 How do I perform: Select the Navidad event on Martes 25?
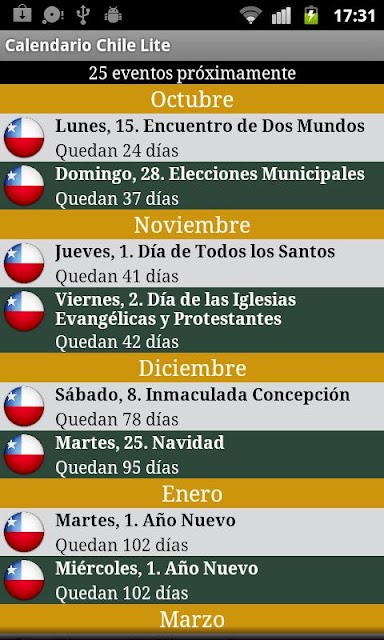tap(192, 454)
